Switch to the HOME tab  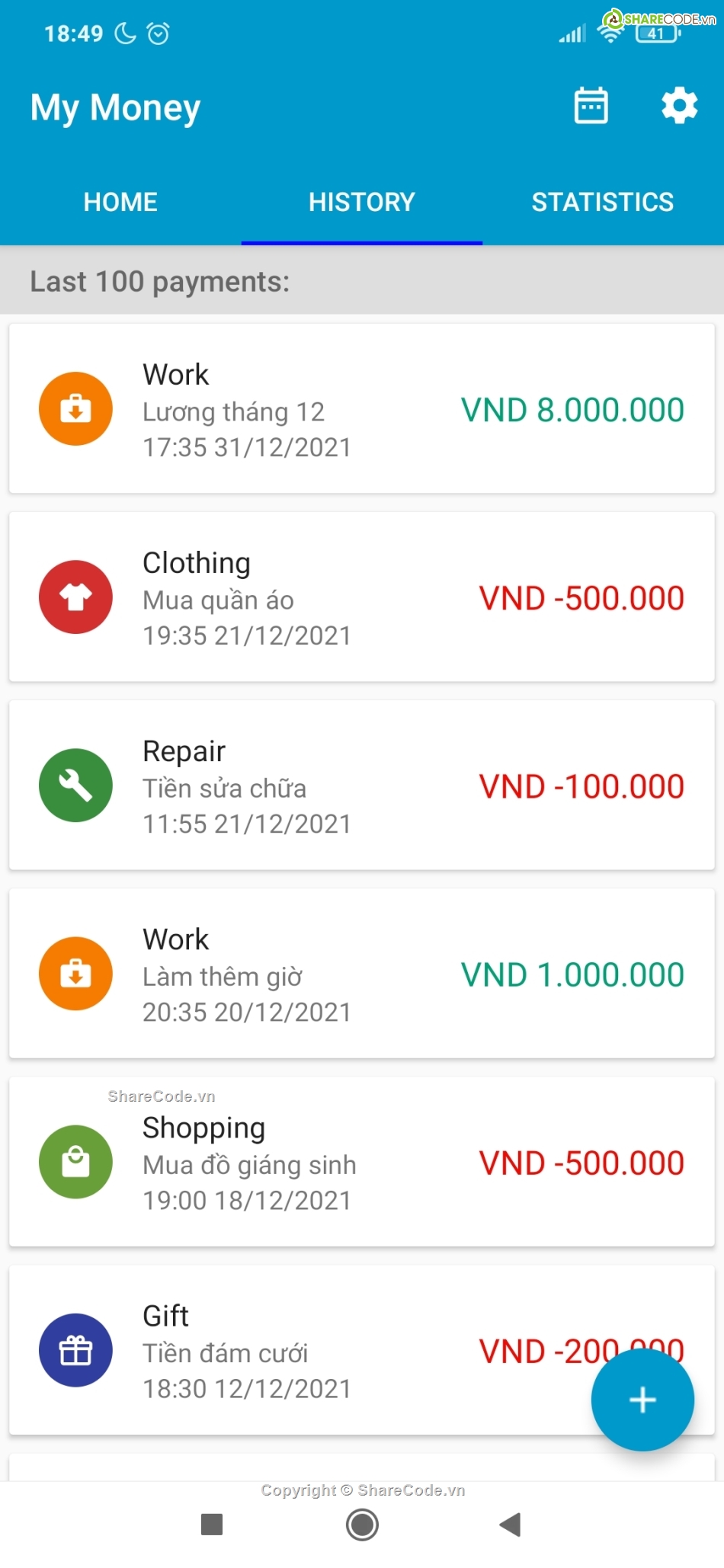120,202
